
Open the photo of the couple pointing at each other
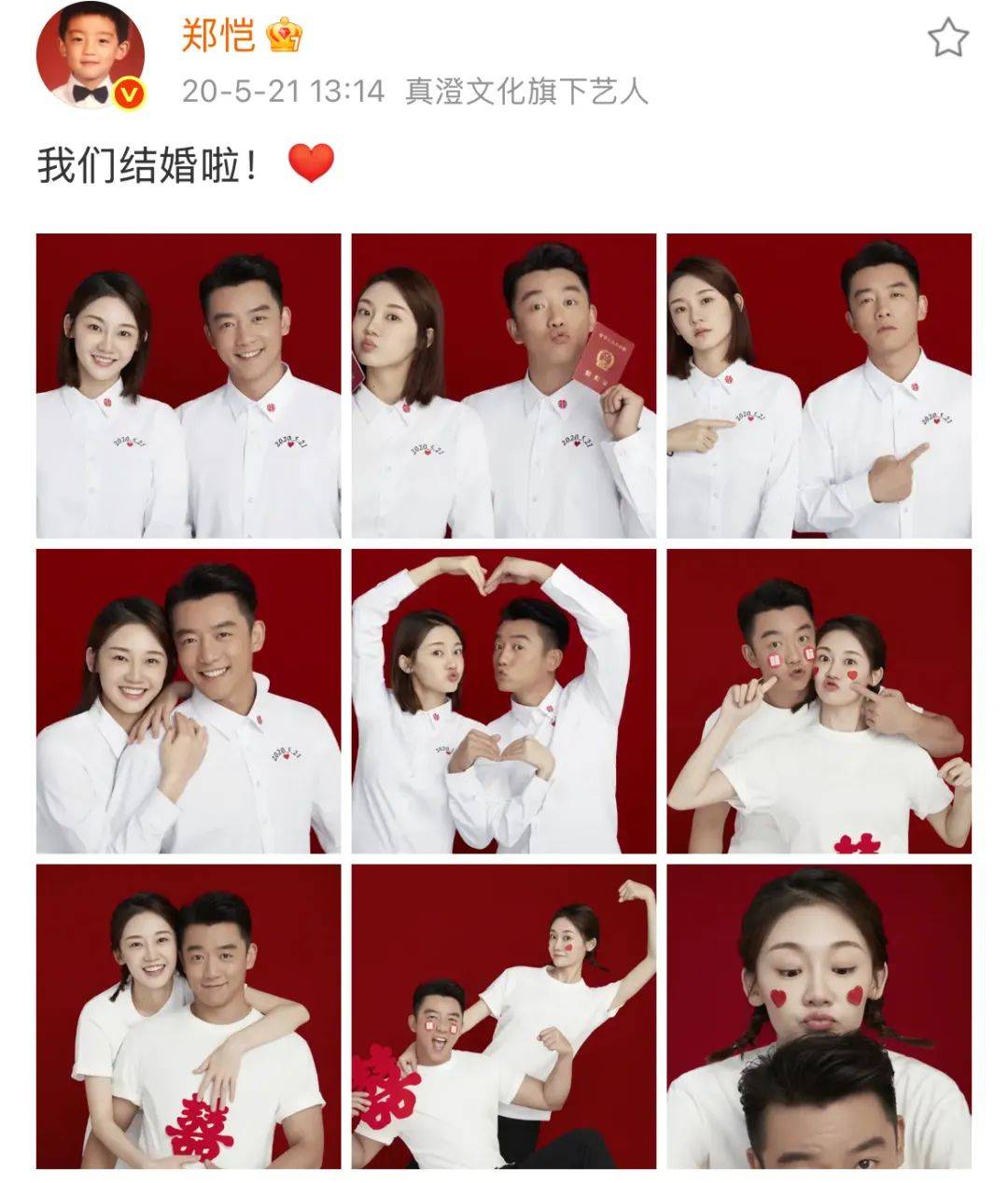click(x=819, y=386)
